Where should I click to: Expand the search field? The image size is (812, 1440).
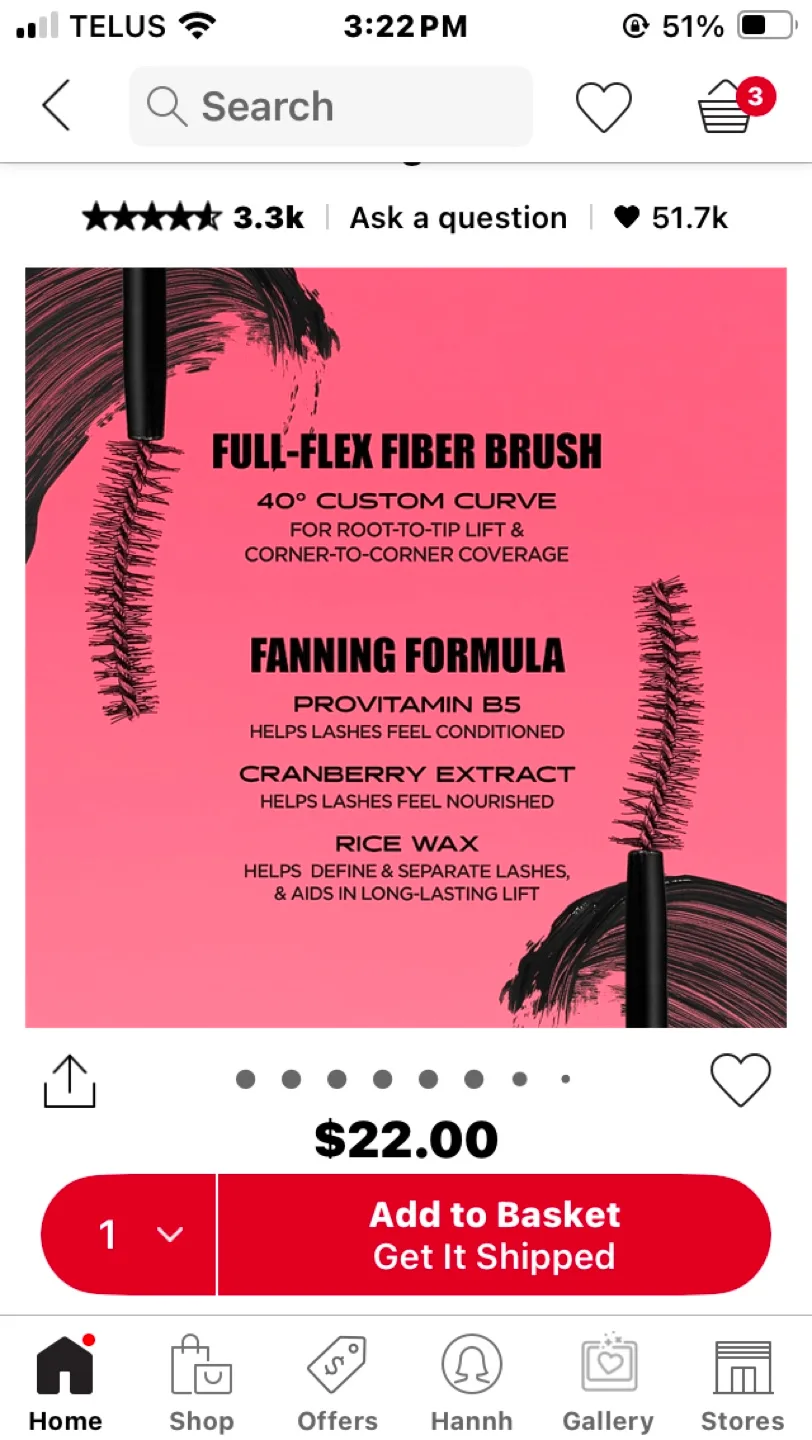pos(330,106)
